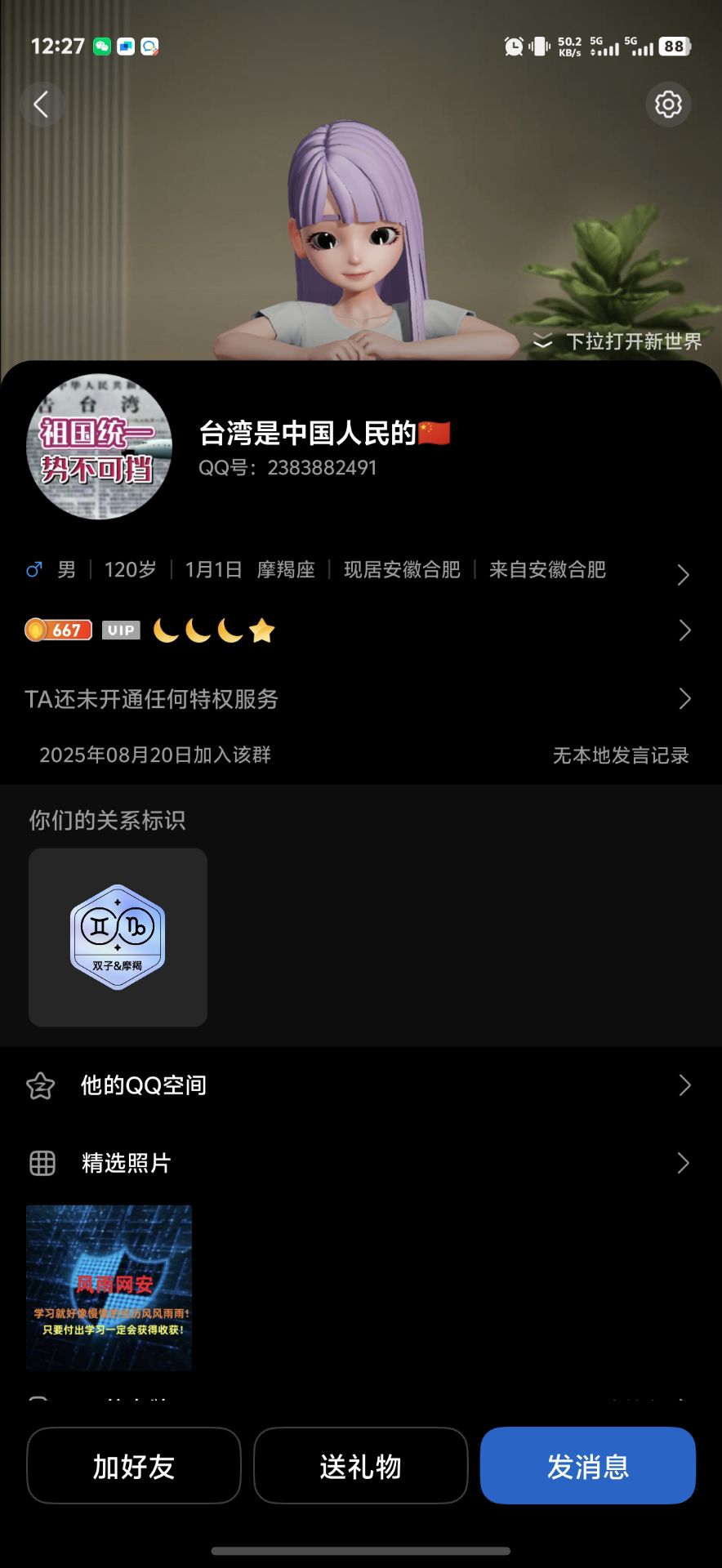722x1568 pixels.
Task: Tap the back arrow at top left
Action: click(x=42, y=105)
